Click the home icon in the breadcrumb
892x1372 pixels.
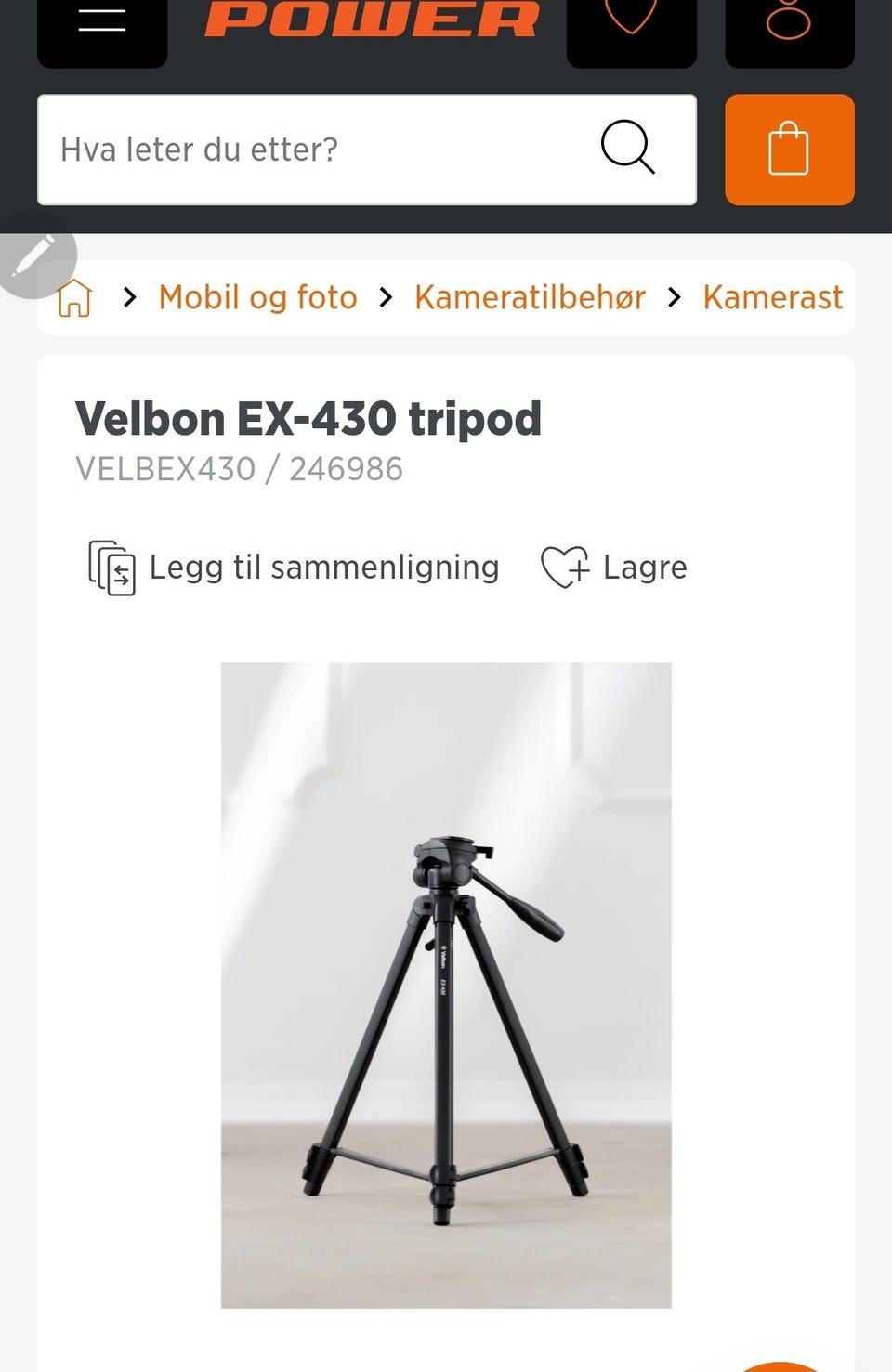click(74, 297)
